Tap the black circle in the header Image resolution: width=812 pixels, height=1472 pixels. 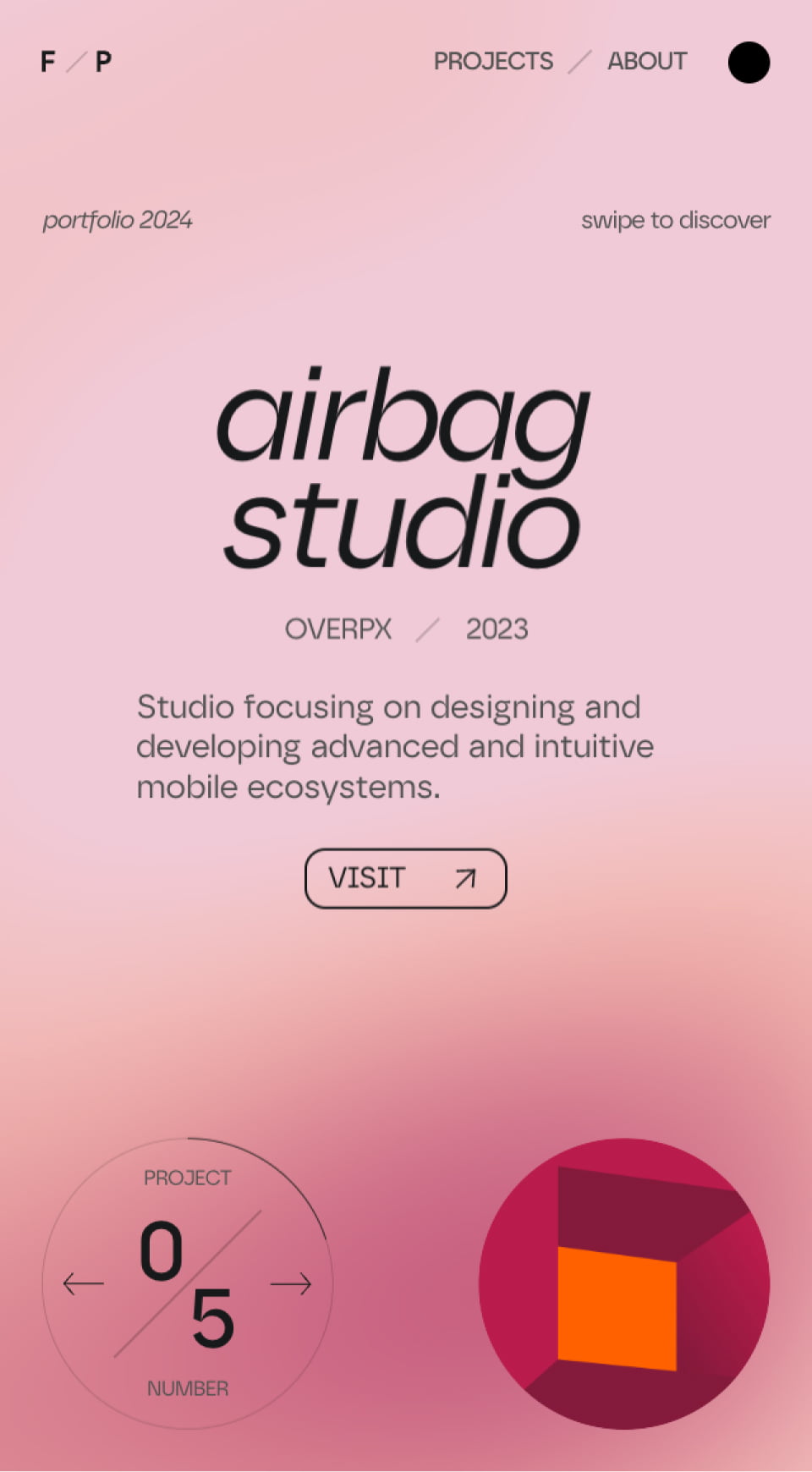click(x=749, y=63)
